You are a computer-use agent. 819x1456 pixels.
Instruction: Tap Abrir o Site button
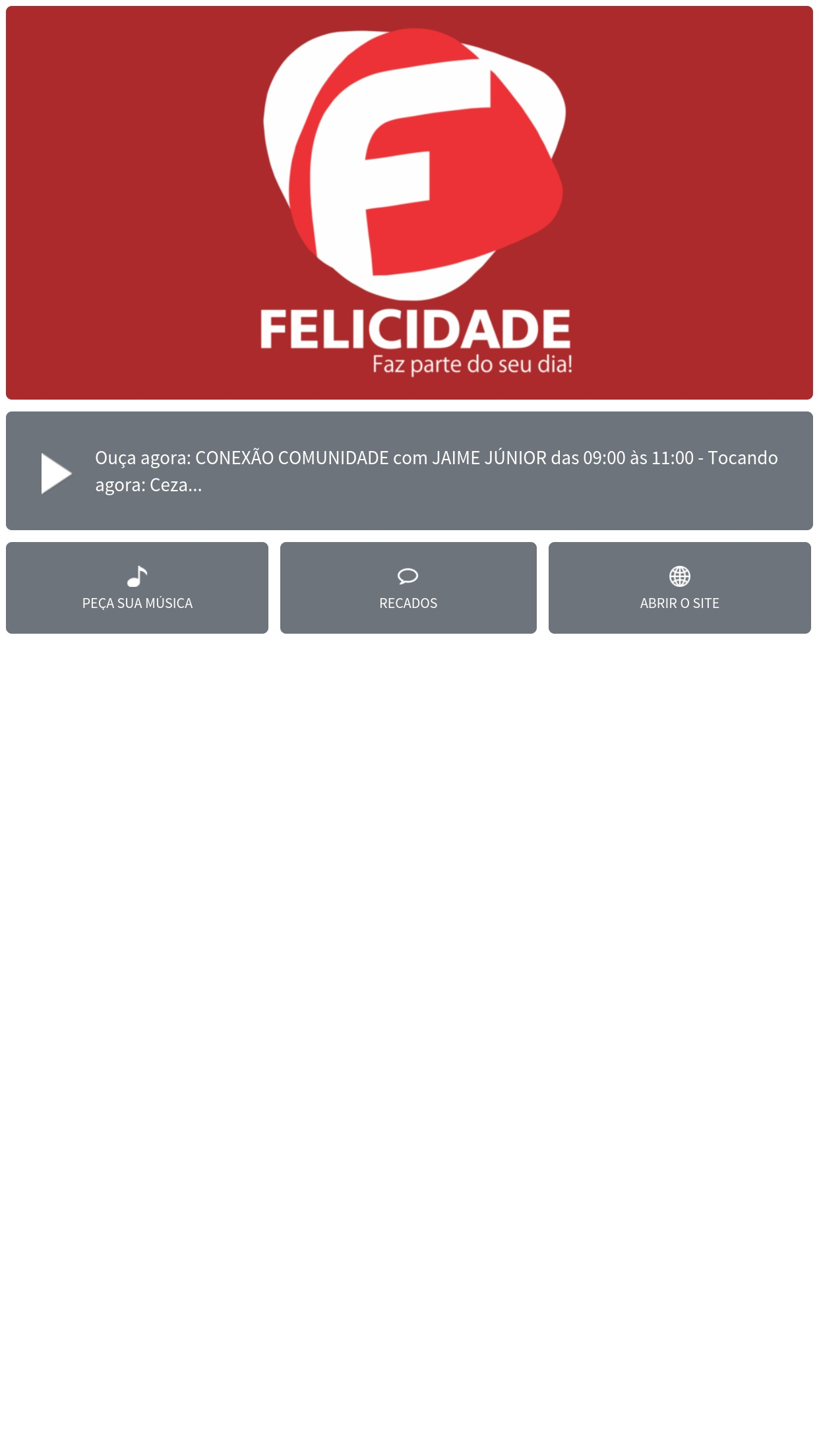679,588
